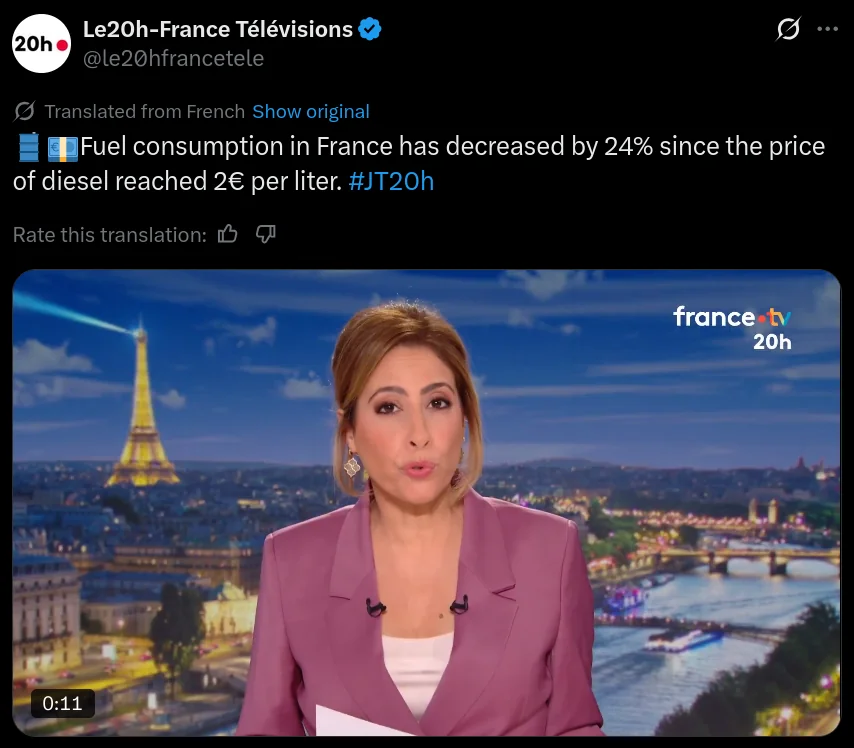Open Le20h-France Télévisions profile avatar

click(41, 43)
